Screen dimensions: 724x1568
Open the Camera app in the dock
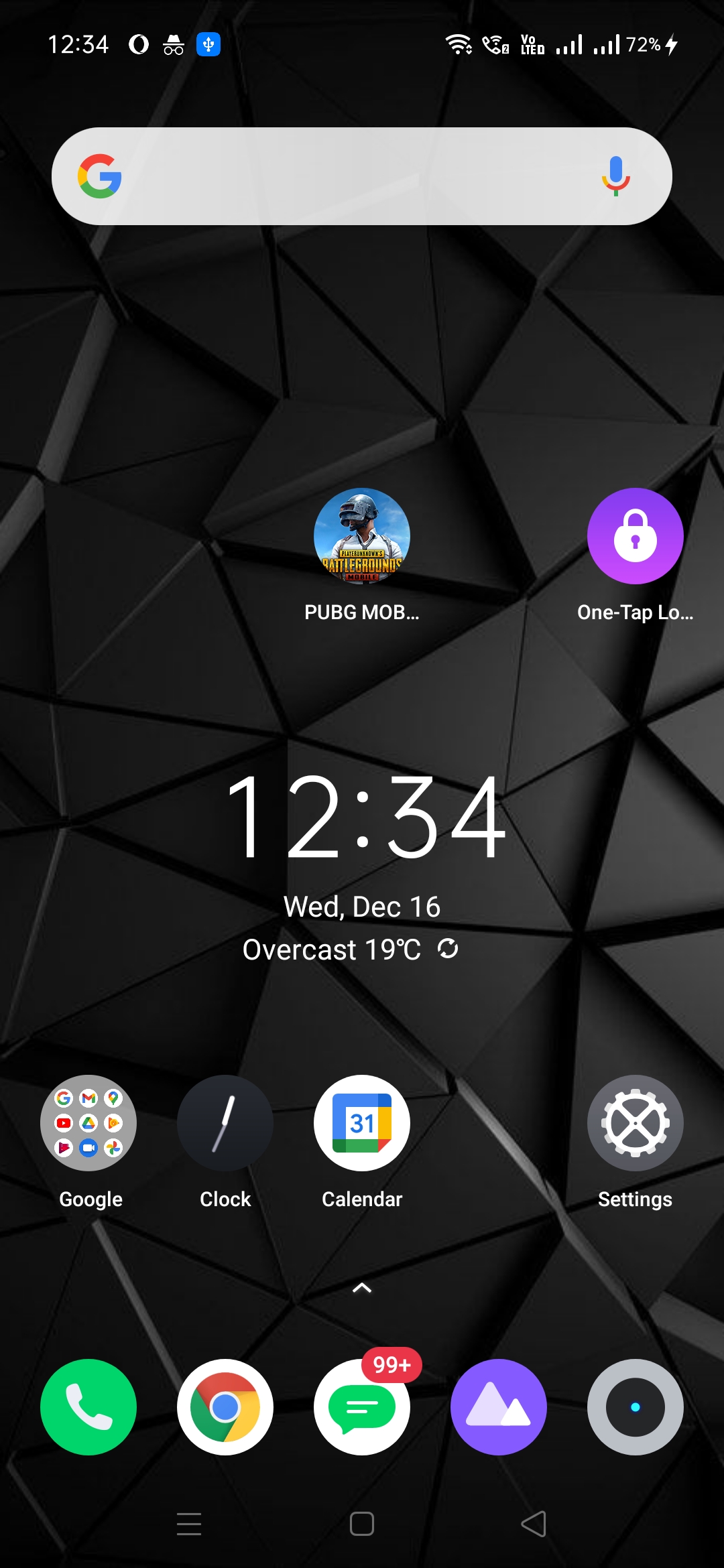pos(635,1407)
